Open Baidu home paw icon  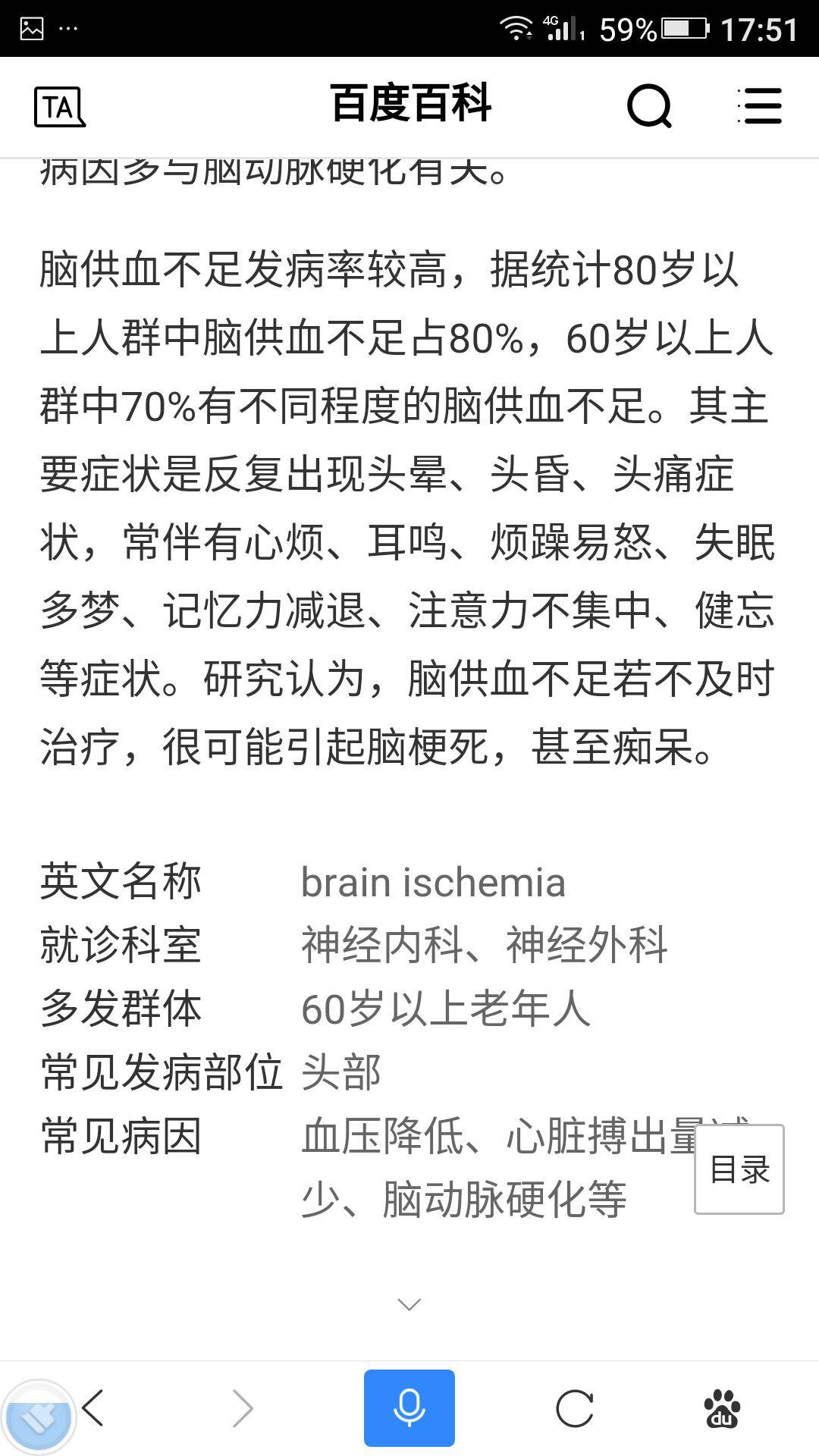click(723, 1409)
